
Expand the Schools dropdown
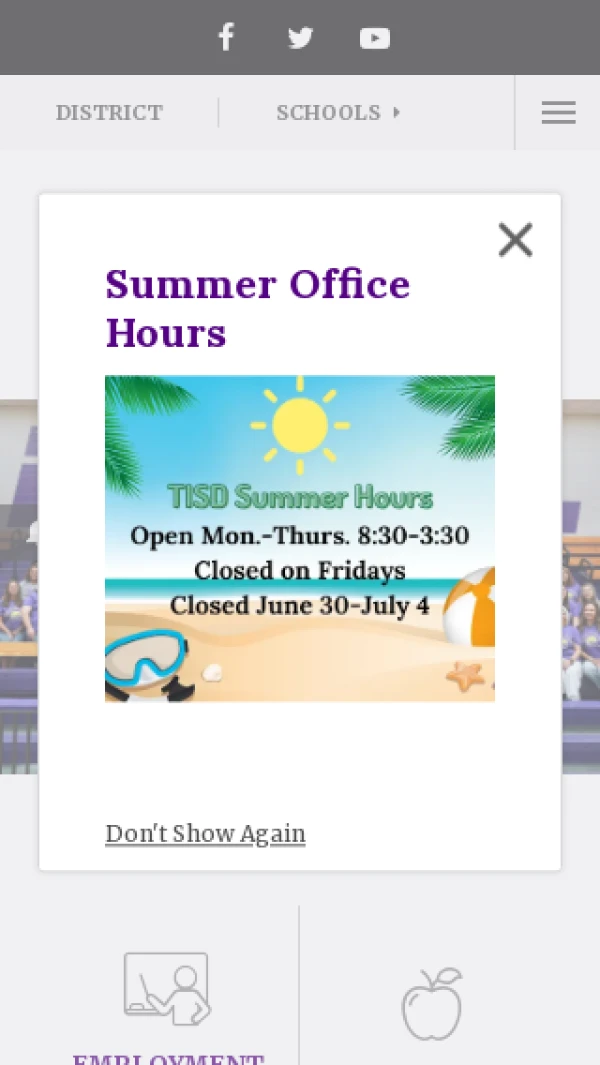click(338, 113)
